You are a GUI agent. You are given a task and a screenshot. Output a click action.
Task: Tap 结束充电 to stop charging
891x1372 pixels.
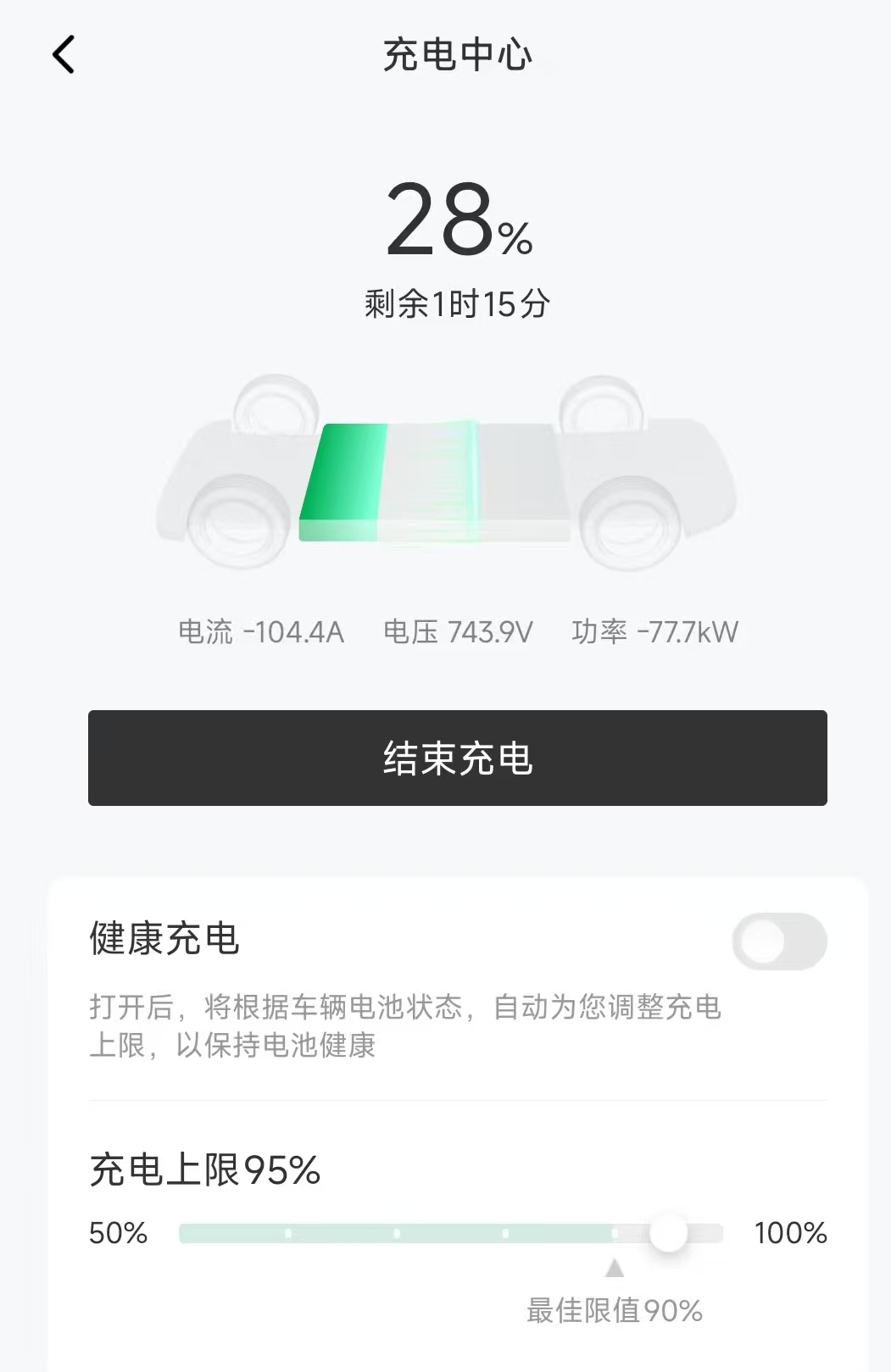coord(457,758)
